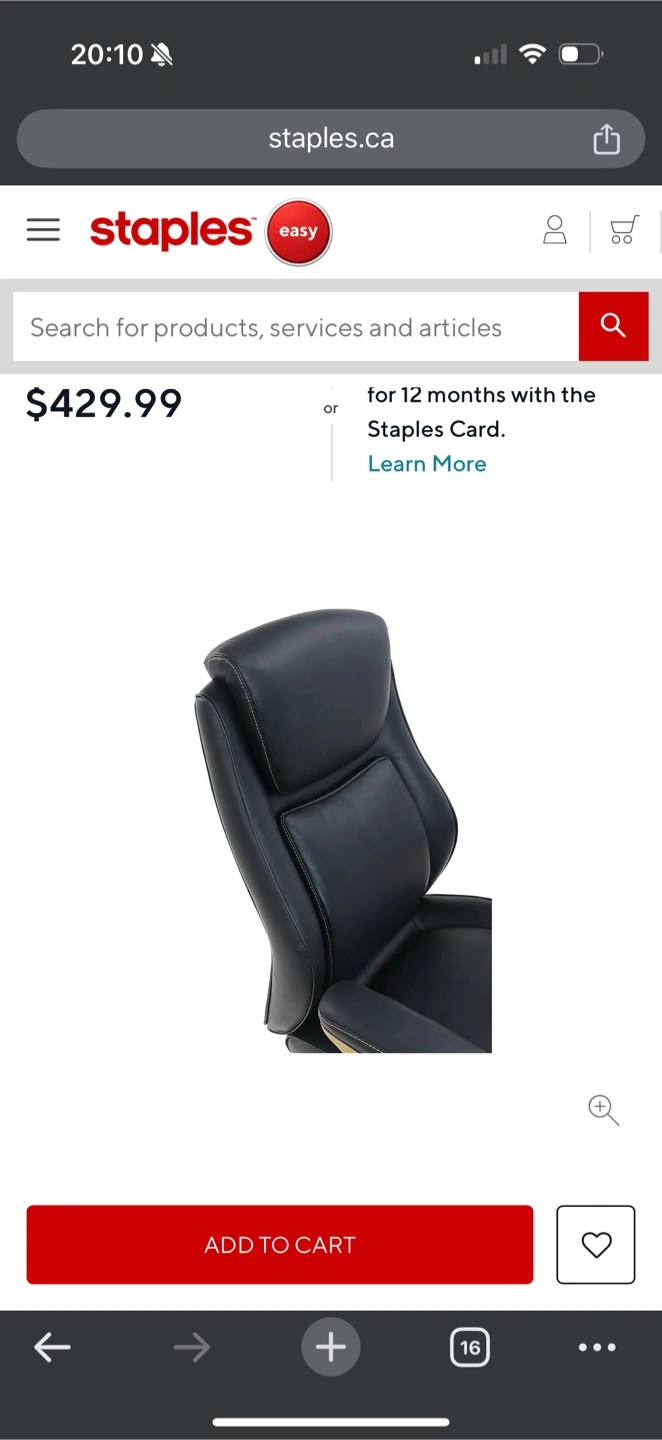This screenshot has width=662, height=1440.
Task: Save the chair to wishlist heart
Action: pos(596,1245)
